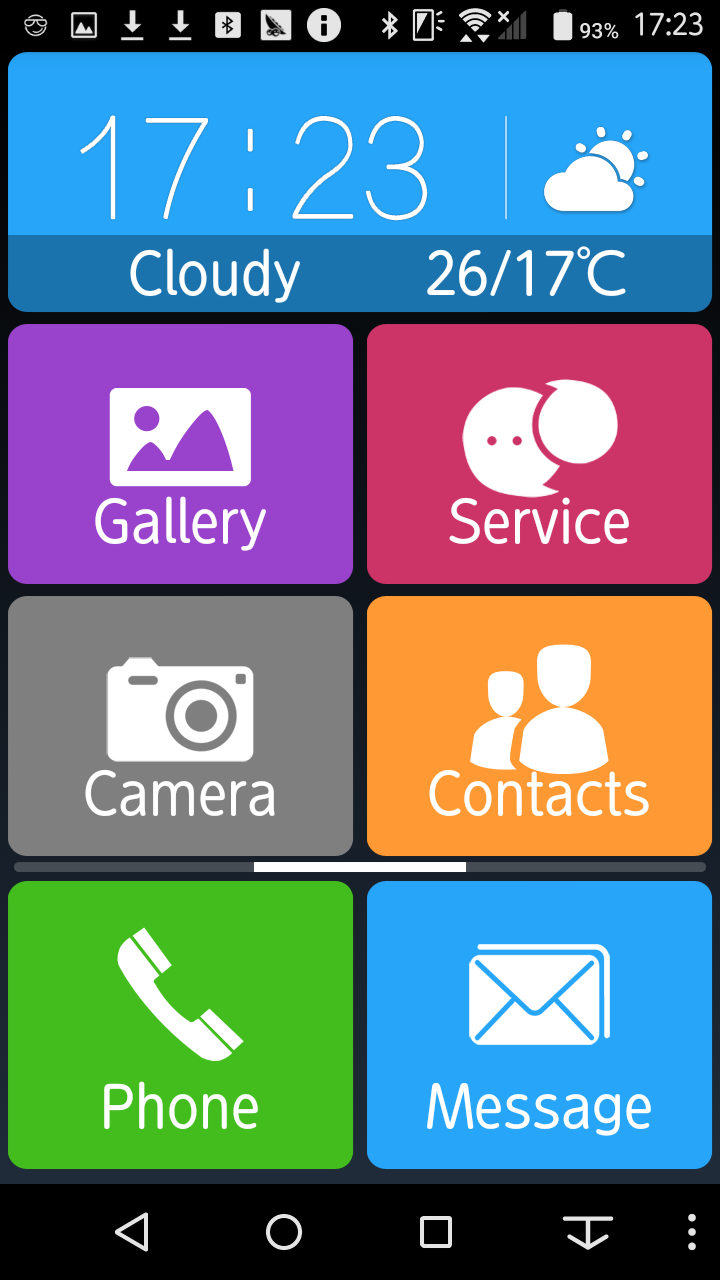This screenshot has height=1280, width=720.
Task: Open the Contacts tile
Action: click(539, 726)
